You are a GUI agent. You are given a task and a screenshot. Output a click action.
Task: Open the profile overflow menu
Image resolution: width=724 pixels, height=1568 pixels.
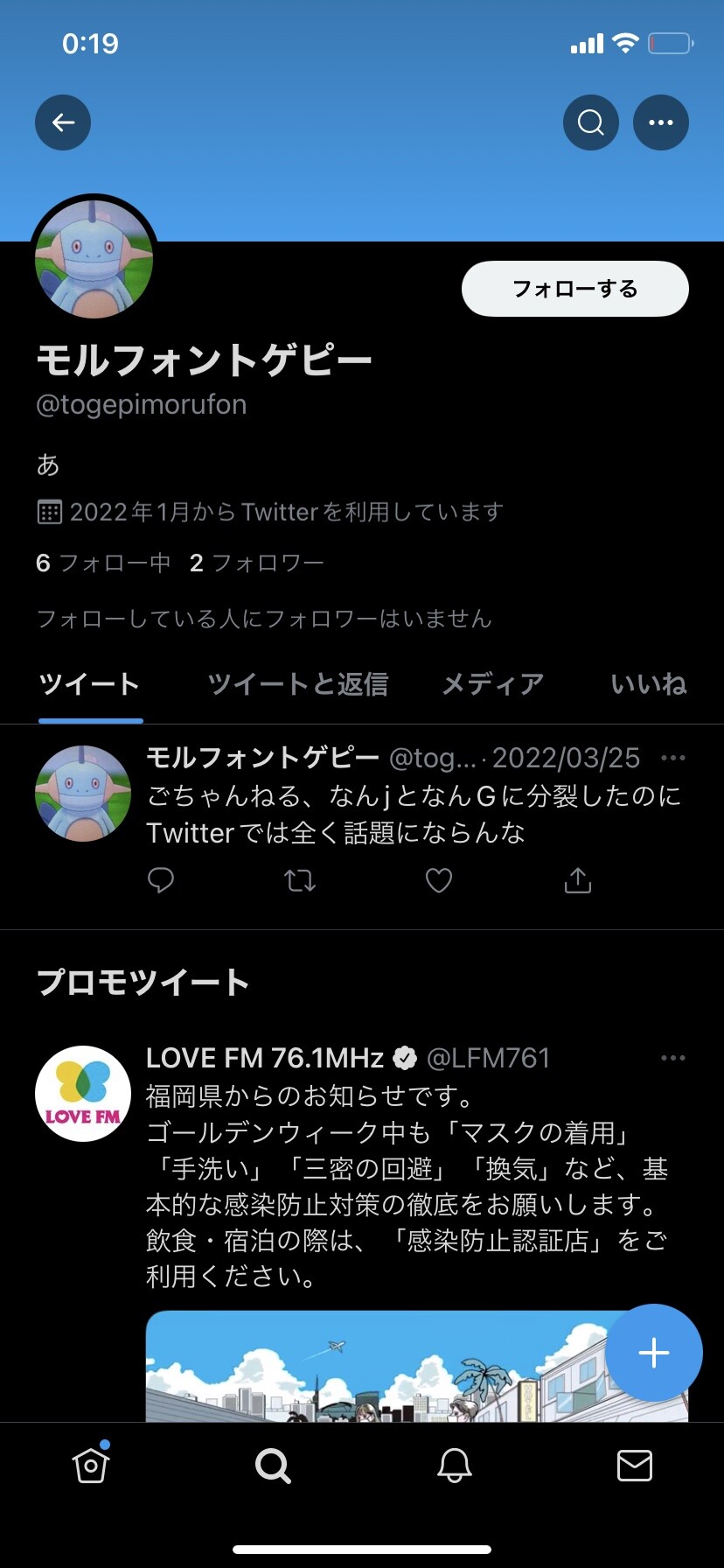(x=661, y=122)
